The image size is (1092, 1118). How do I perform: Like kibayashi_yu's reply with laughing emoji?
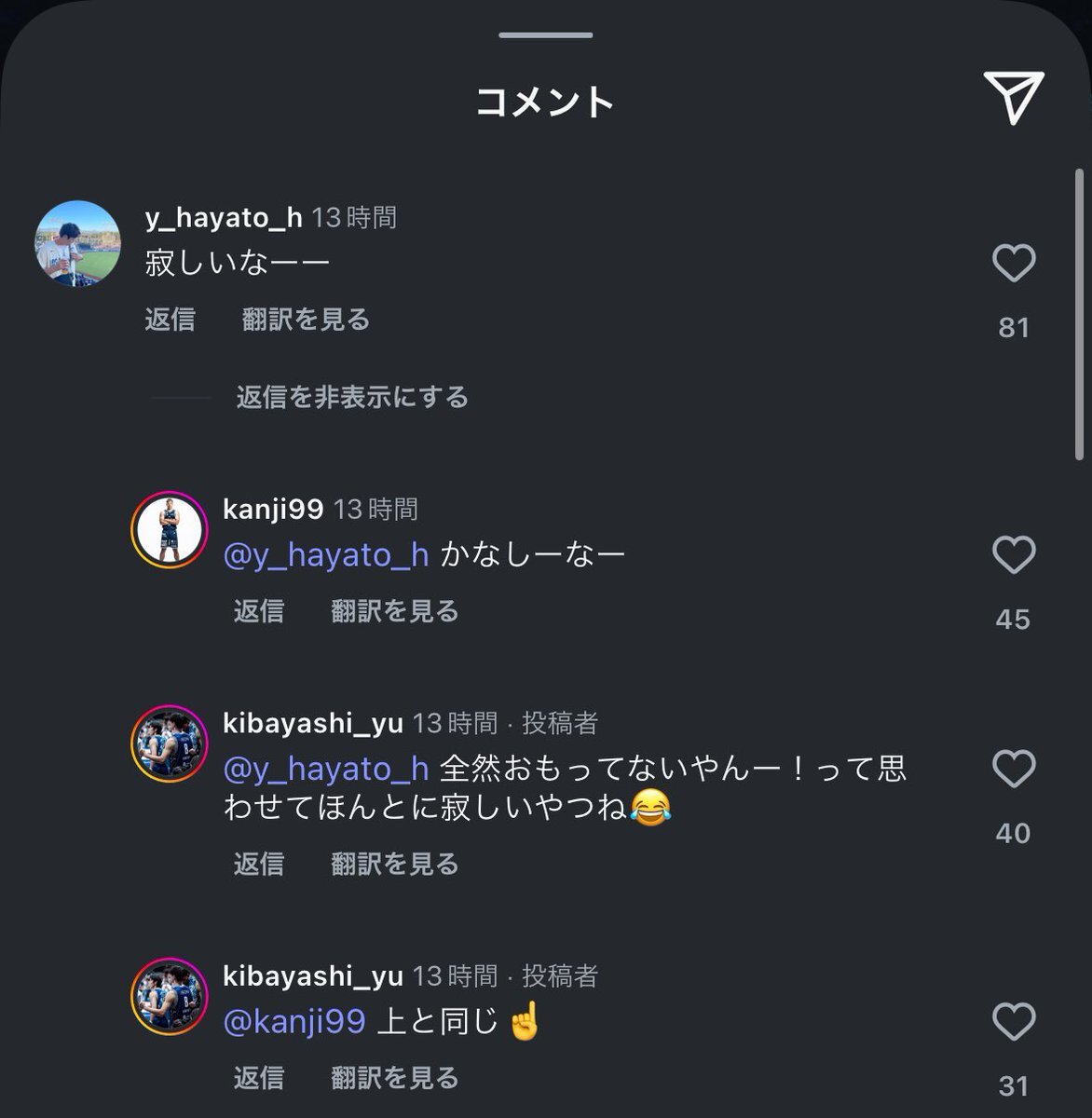tap(1014, 770)
